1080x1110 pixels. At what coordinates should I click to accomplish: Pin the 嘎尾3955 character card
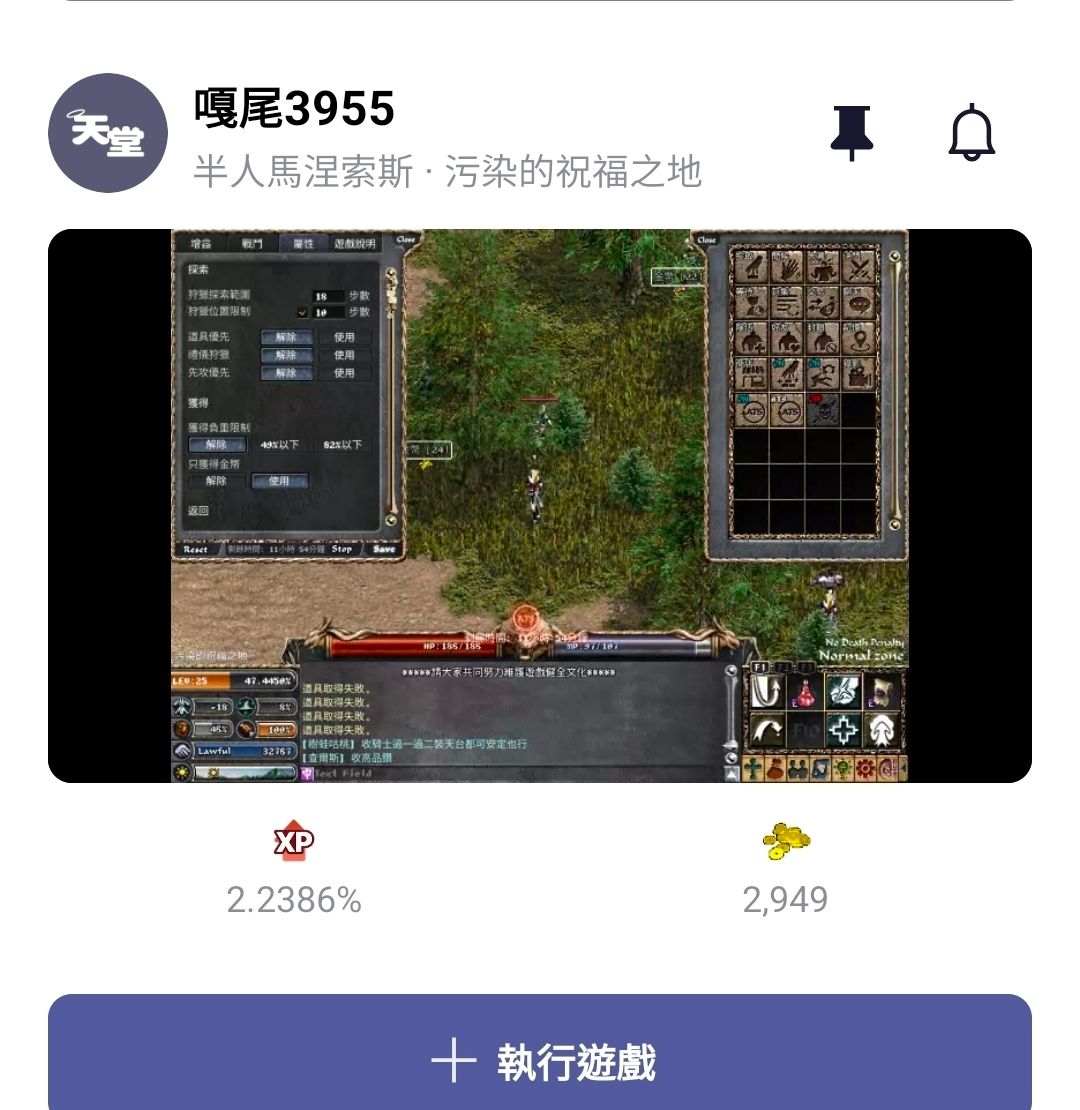tap(852, 132)
